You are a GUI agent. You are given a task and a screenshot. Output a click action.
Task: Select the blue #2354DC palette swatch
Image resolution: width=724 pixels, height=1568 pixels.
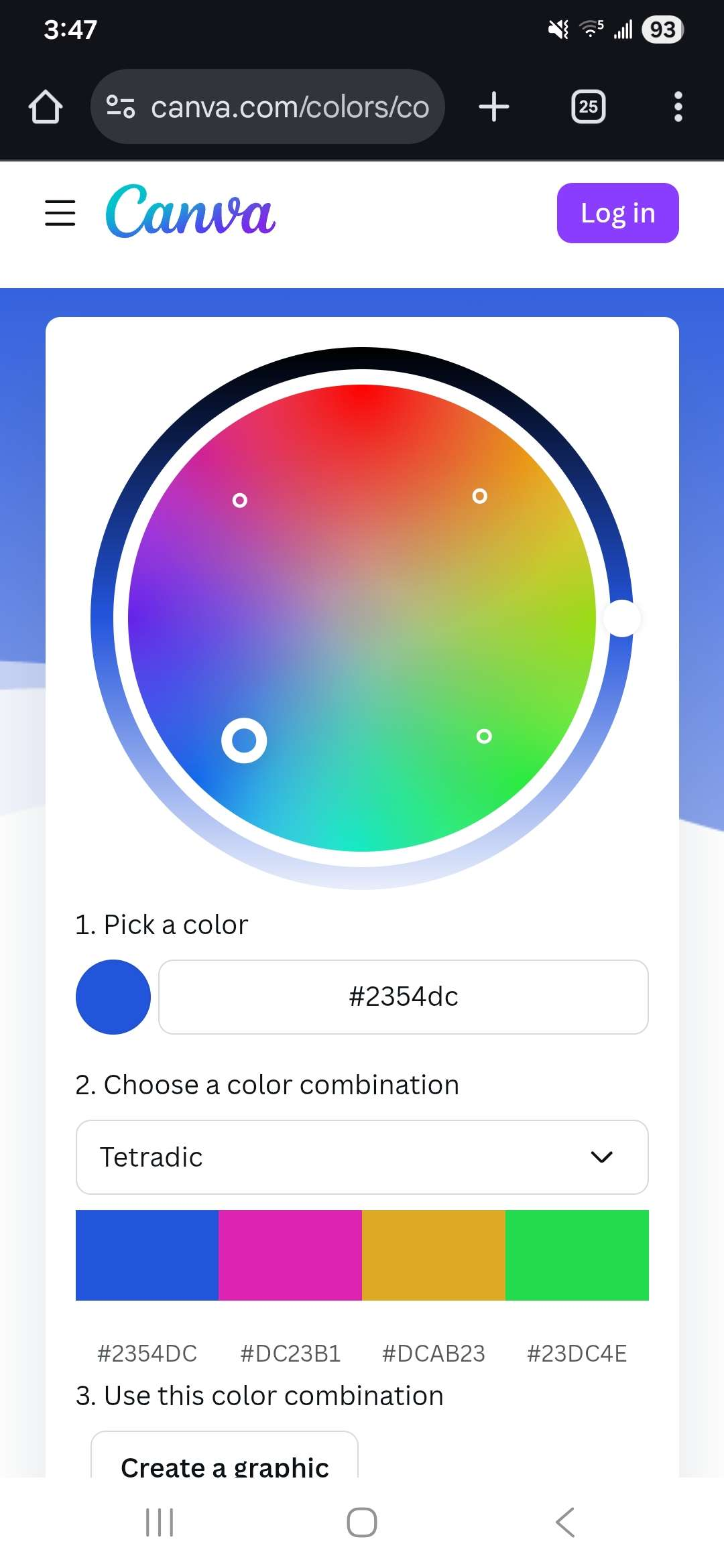click(147, 1254)
